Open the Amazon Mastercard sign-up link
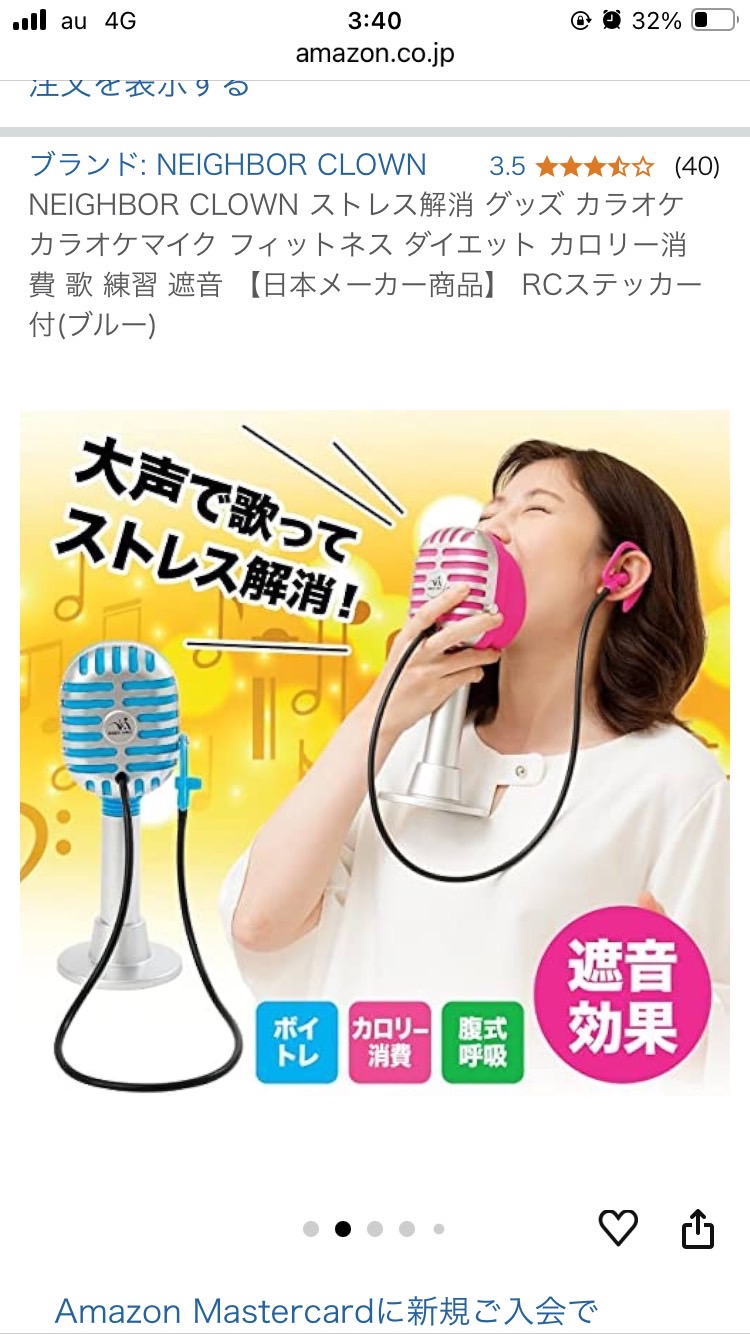The width and height of the screenshot is (750, 1334). (x=326, y=1310)
